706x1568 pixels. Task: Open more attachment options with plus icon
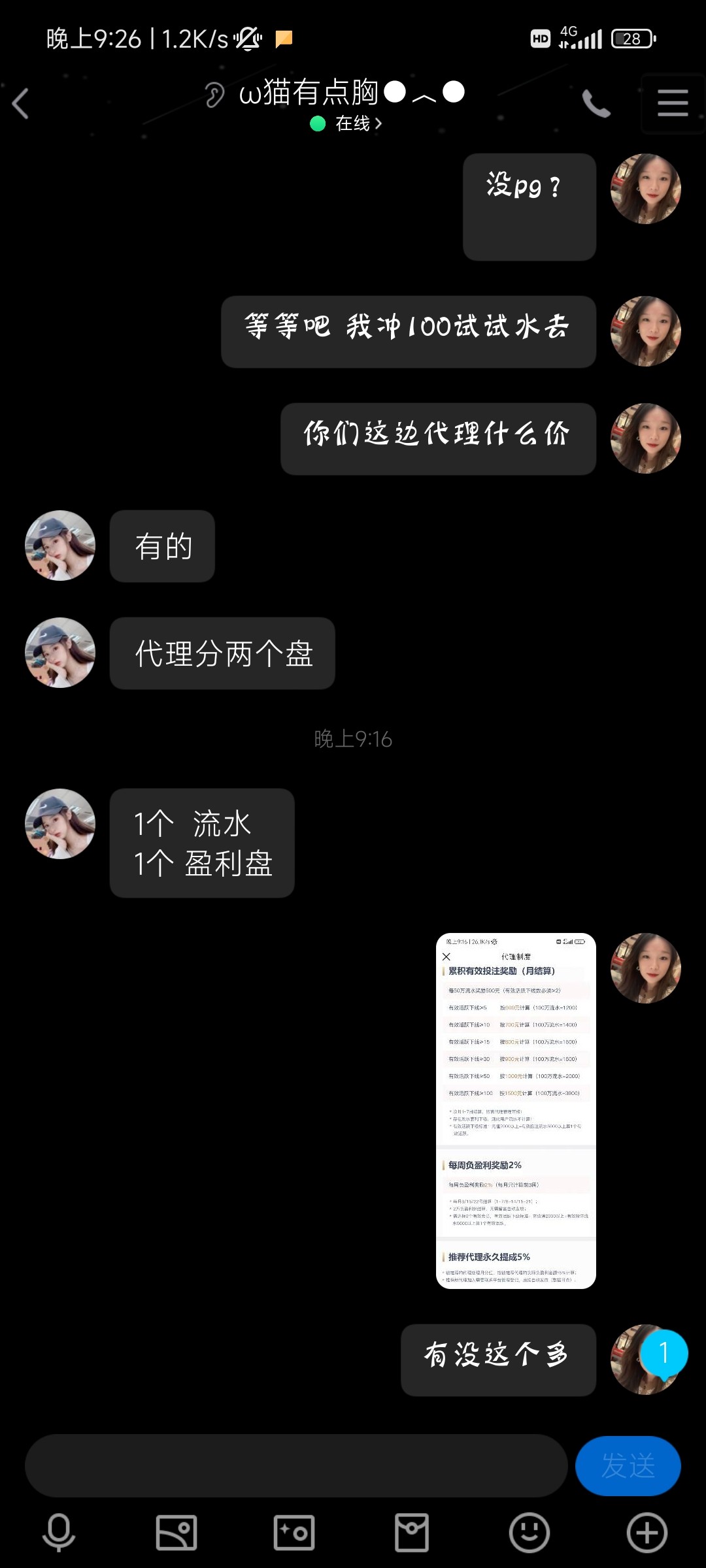[x=647, y=1532]
